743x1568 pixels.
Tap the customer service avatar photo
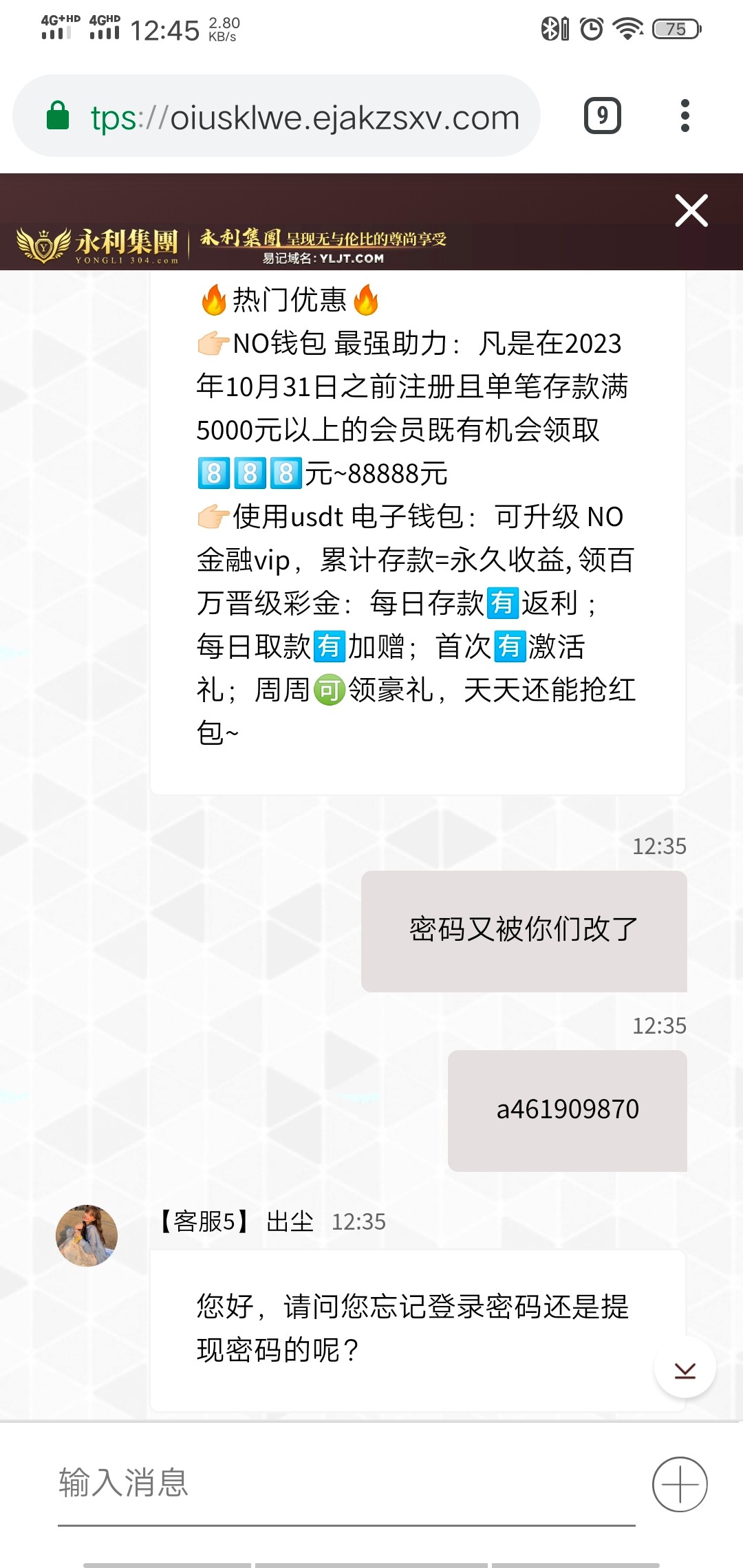[x=87, y=1234]
